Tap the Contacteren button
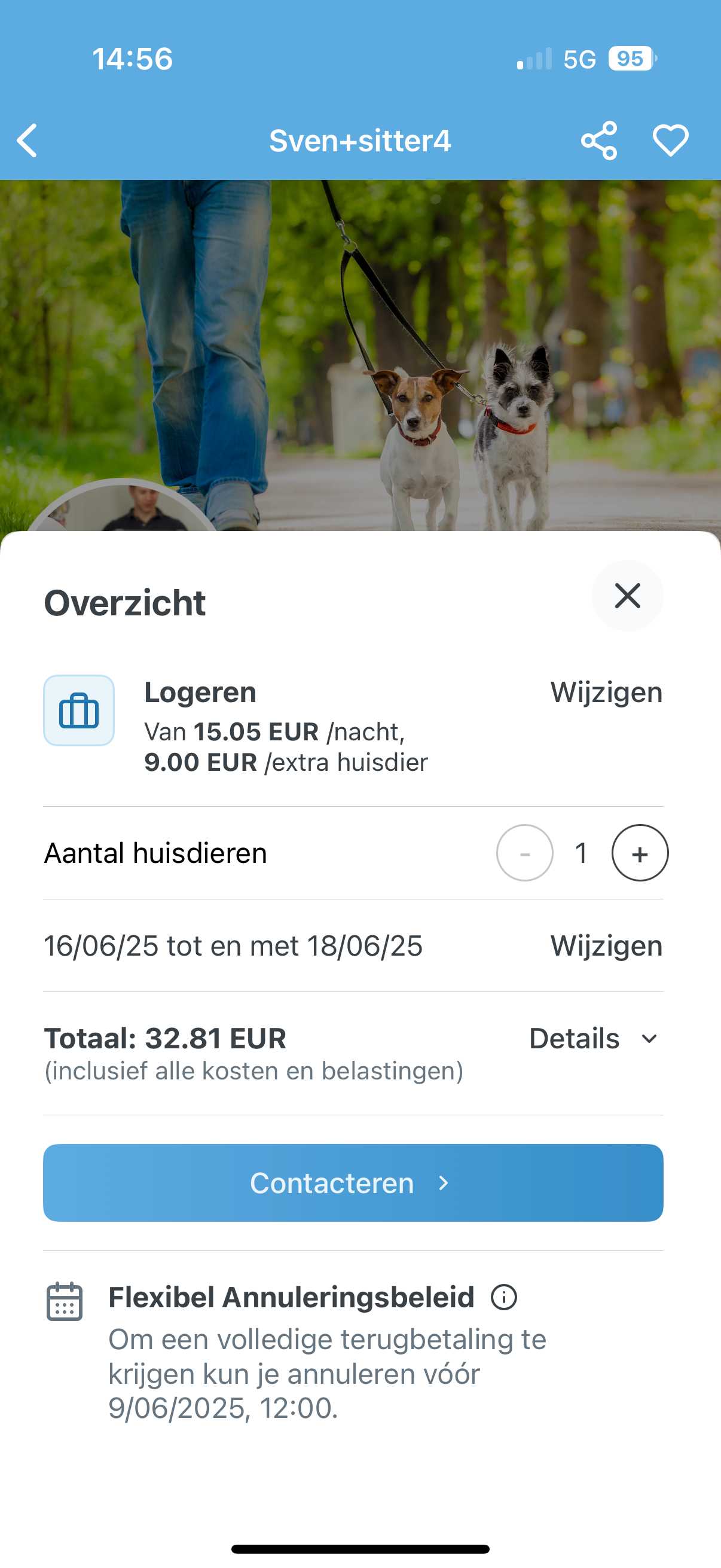This screenshot has width=721, height=1568. (353, 1183)
